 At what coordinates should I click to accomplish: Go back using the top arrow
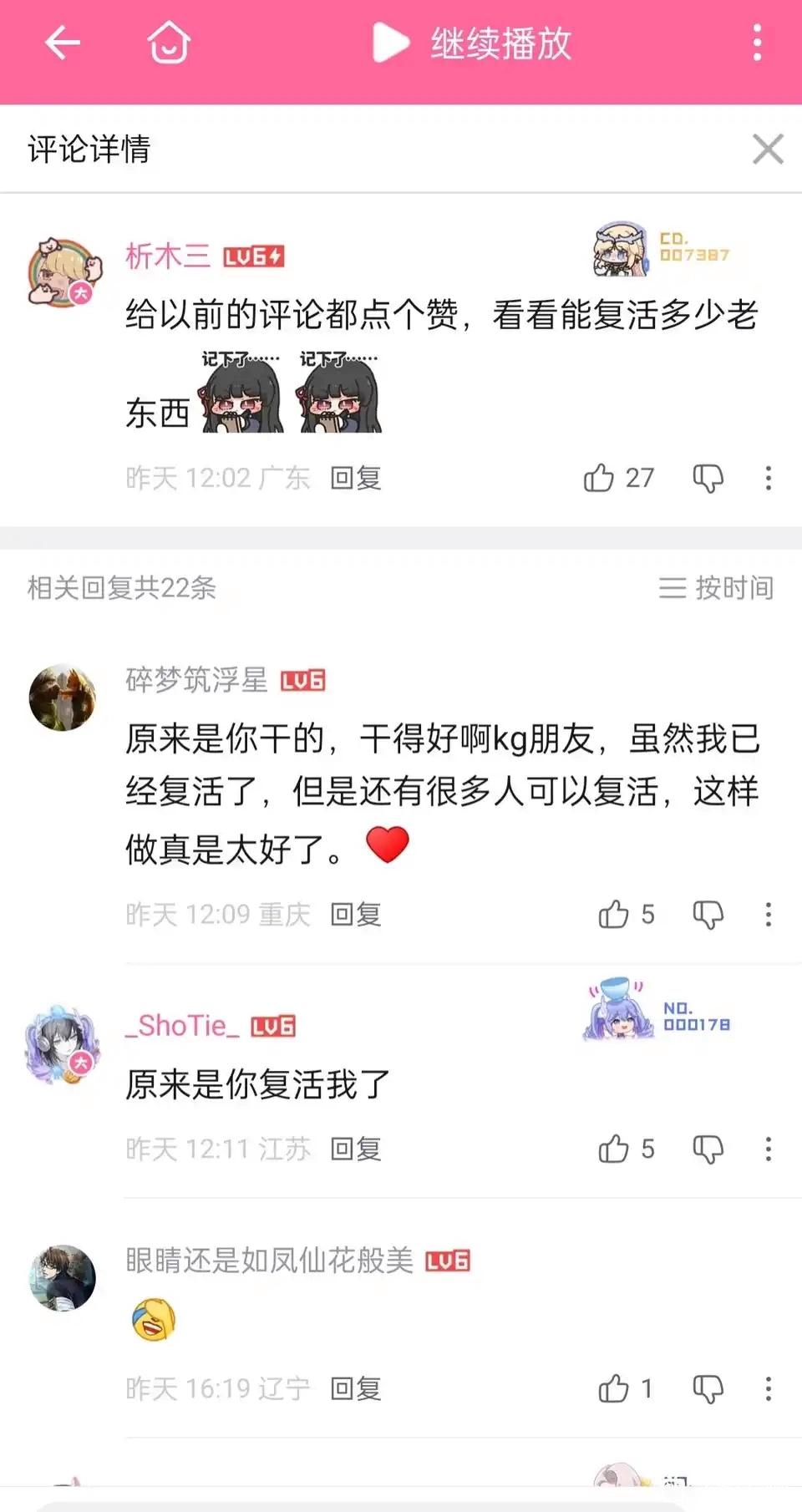point(63,43)
